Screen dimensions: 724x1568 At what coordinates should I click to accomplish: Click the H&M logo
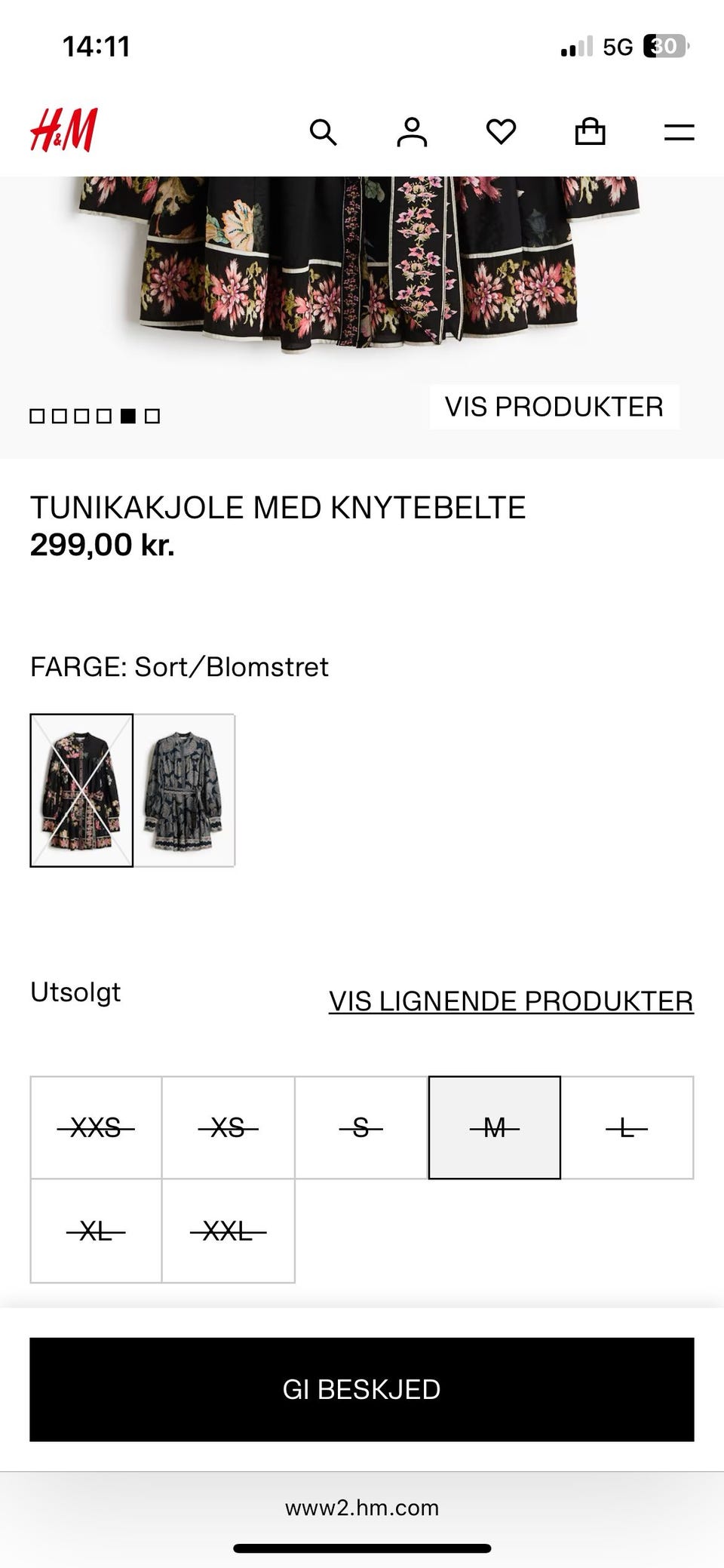point(63,130)
